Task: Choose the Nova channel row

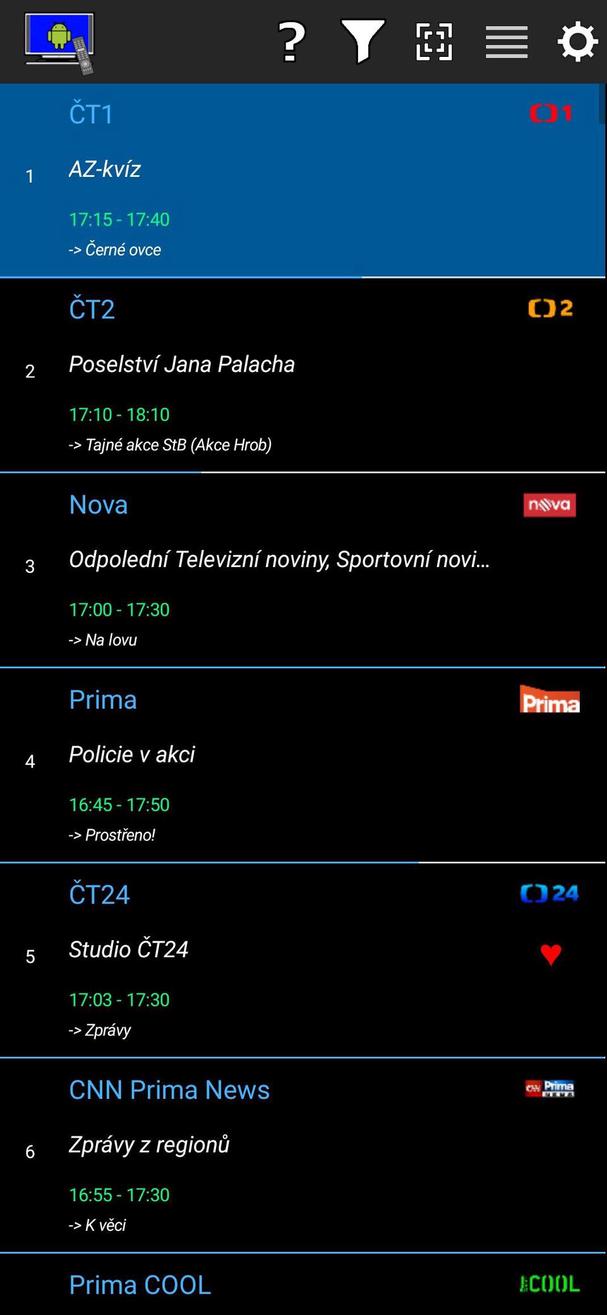Action: [x=300, y=570]
